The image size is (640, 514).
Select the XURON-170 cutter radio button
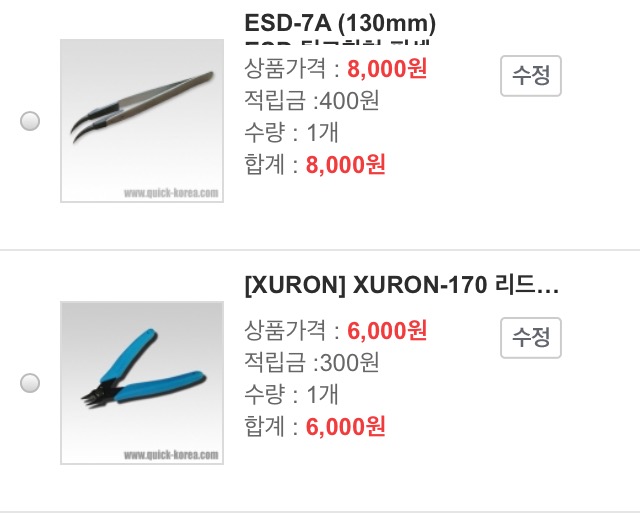pos(30,383)
